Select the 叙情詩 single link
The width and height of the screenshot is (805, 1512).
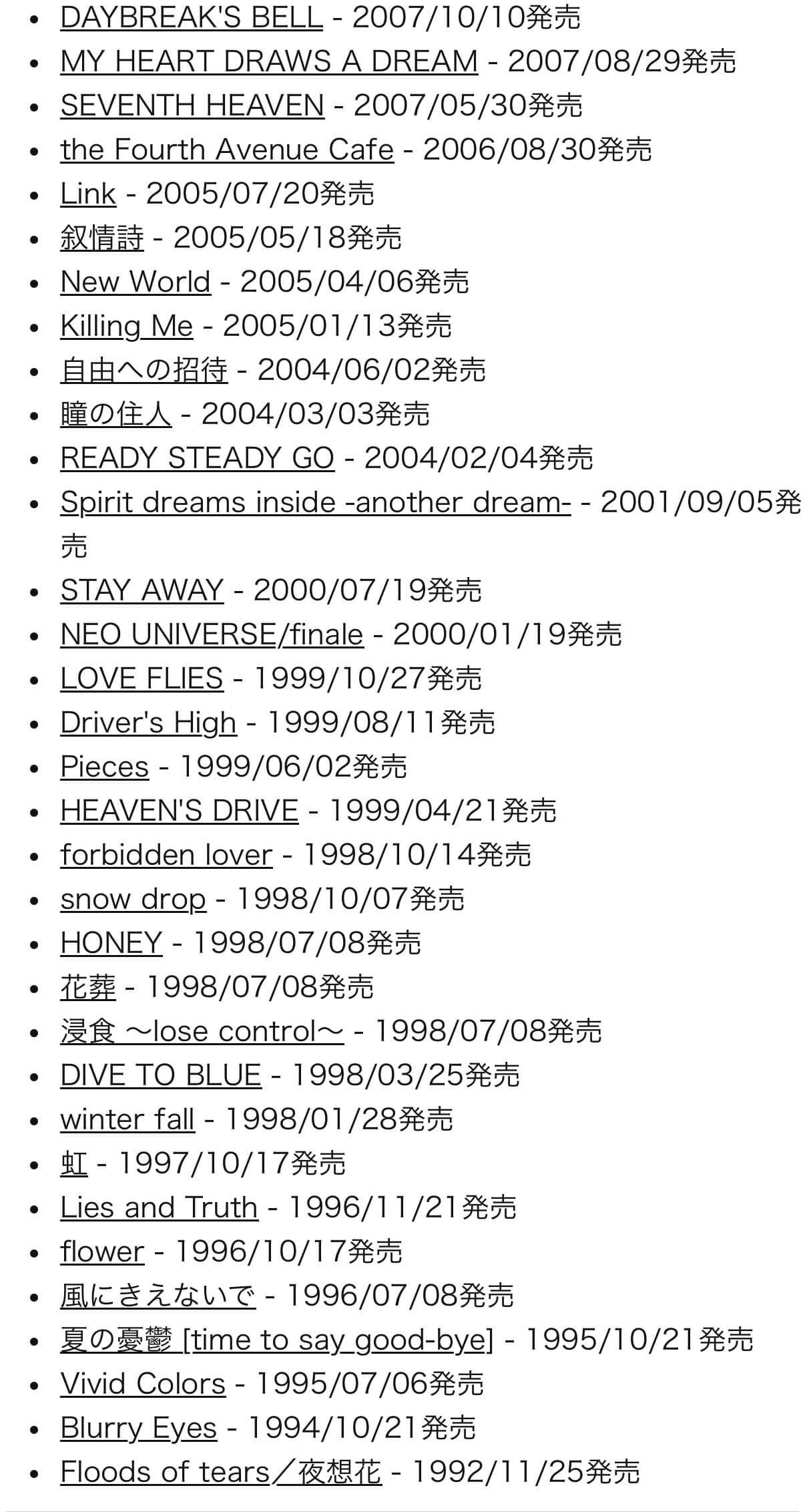click(101, 238)
